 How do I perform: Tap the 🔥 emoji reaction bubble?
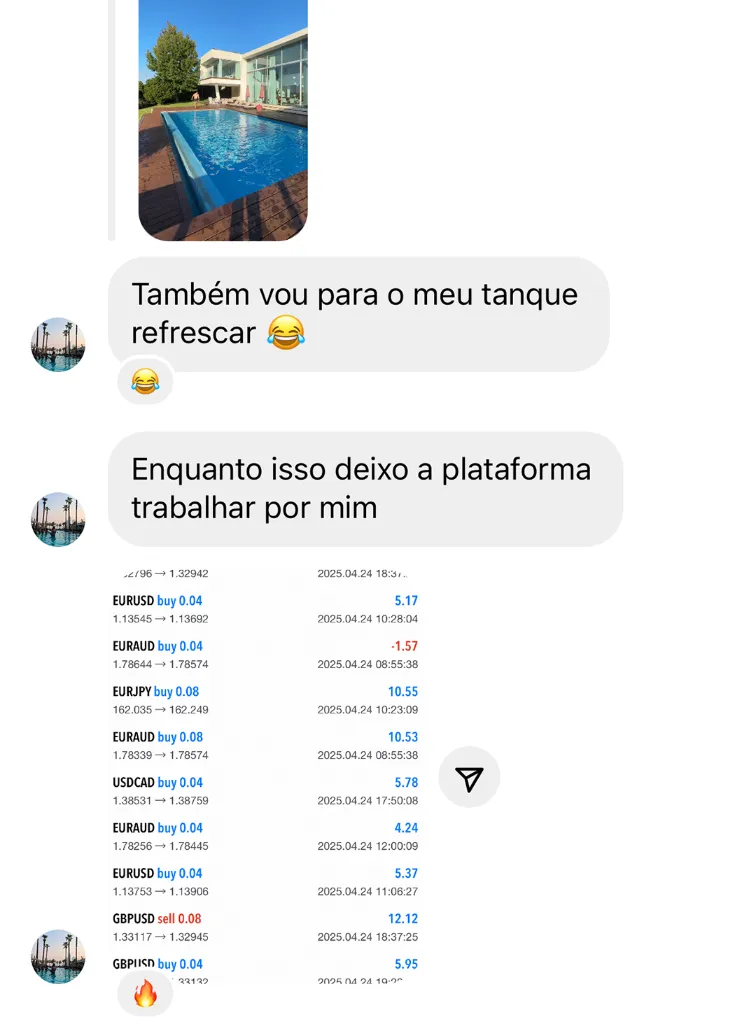click(x=145, y=995)
